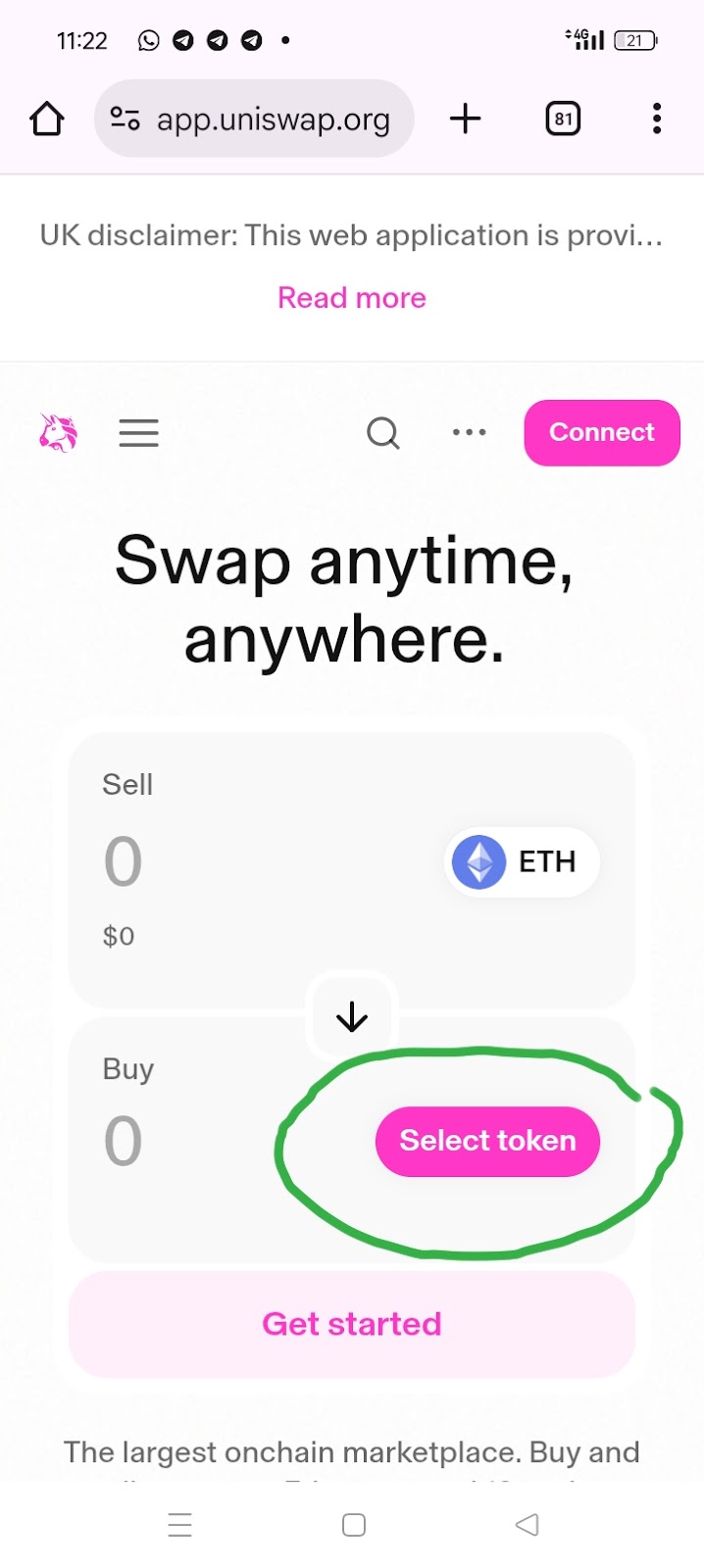This screenshot has width=704, height=1568.
Task: Open recent apps from the navigation bar
Action: point(180,1525)
